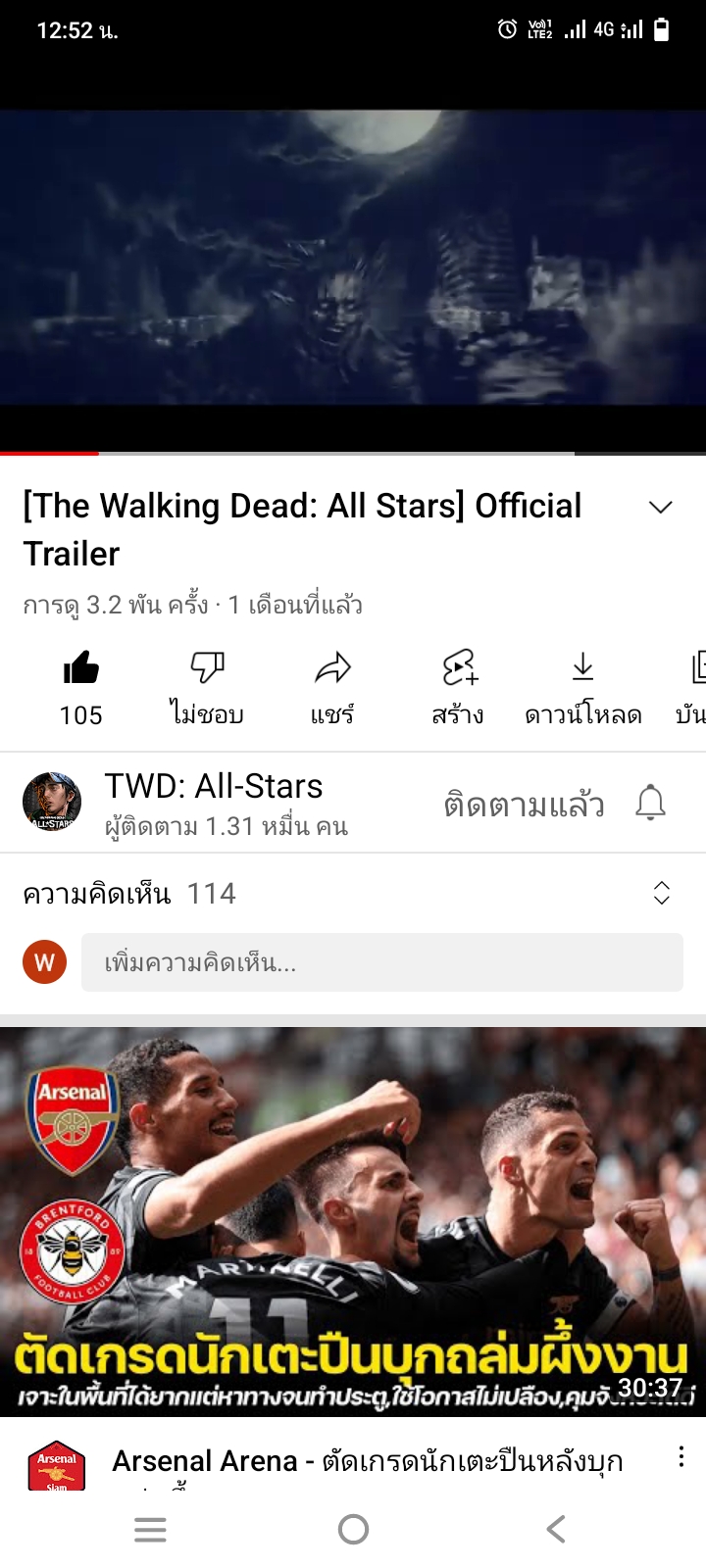Screen dimensions: 706x1568
Task: Tap สร้าง to create a remix
Action: click(458, 686)
